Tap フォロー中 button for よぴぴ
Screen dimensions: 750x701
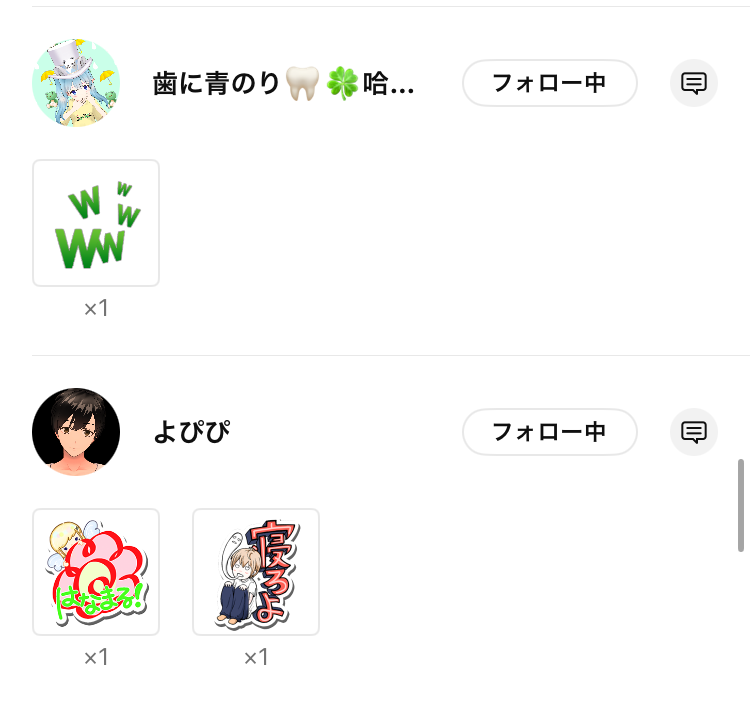tap(549, 432)
